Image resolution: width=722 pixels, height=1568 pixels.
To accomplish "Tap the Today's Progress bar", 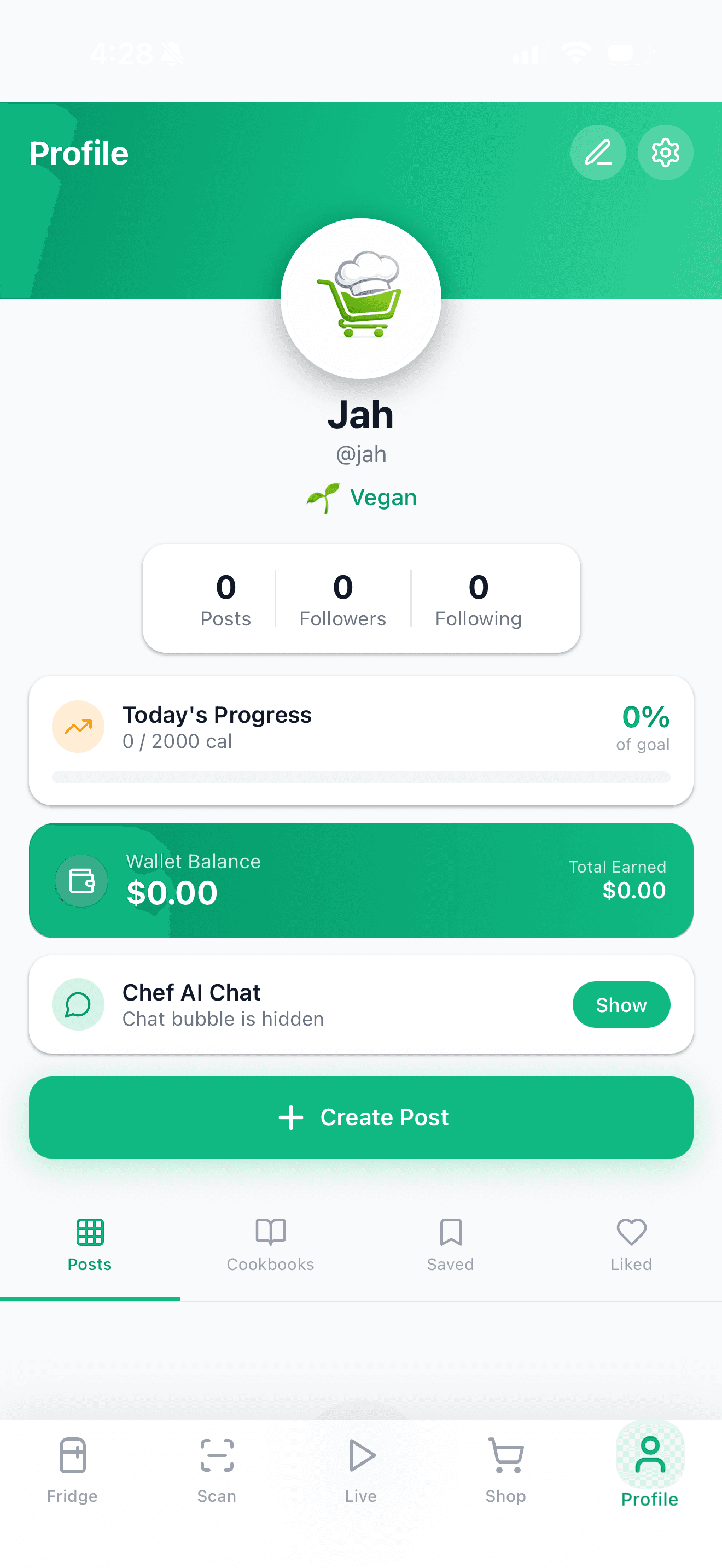I will (x=361, y=777).
